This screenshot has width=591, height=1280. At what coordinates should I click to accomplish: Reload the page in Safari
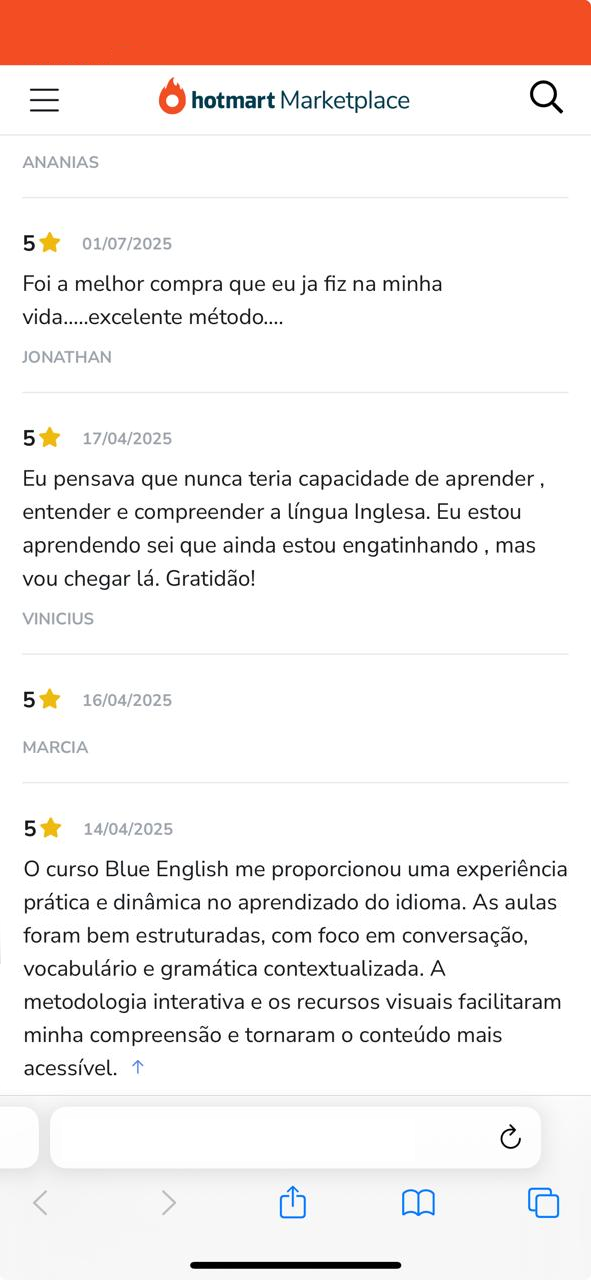[510, 1137]
